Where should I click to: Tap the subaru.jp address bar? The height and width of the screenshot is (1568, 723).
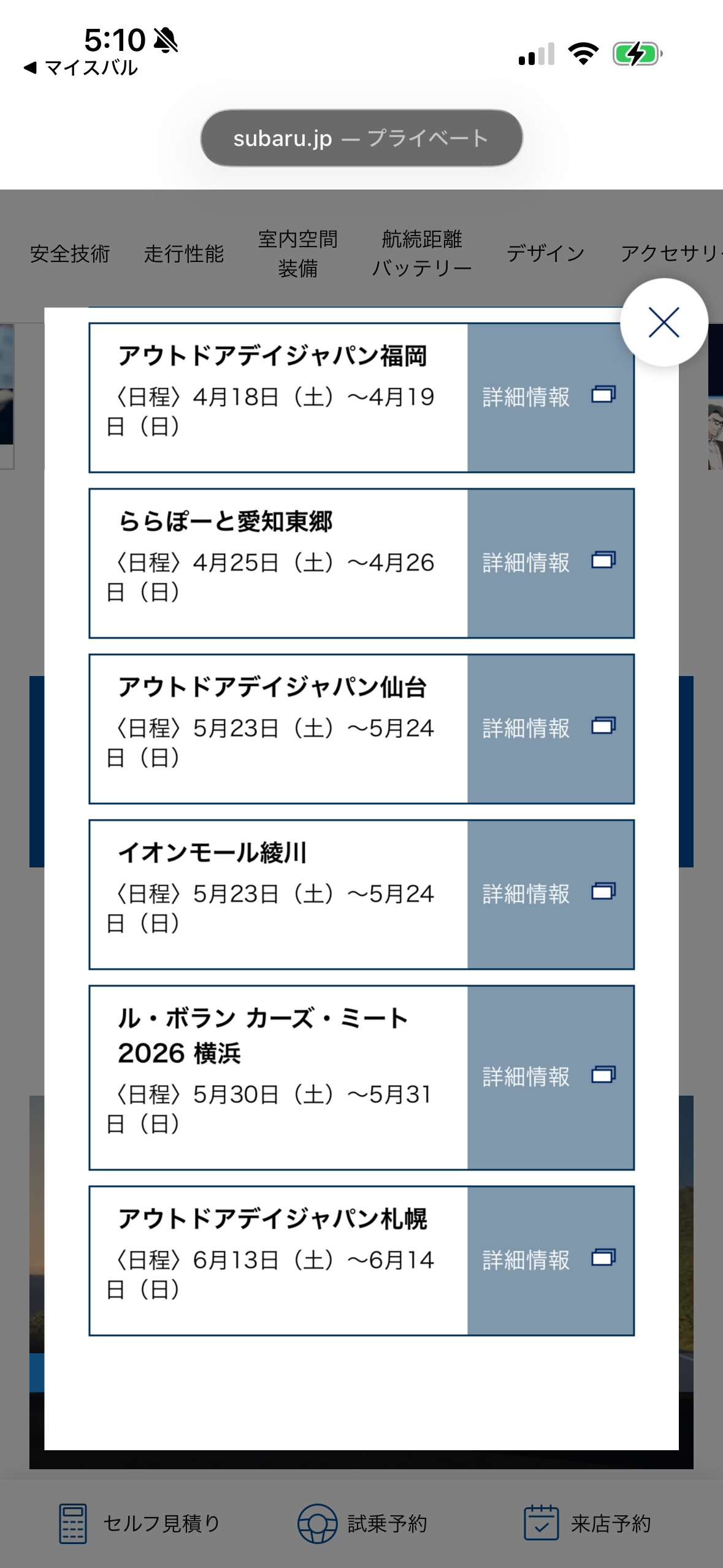(361, 139)
